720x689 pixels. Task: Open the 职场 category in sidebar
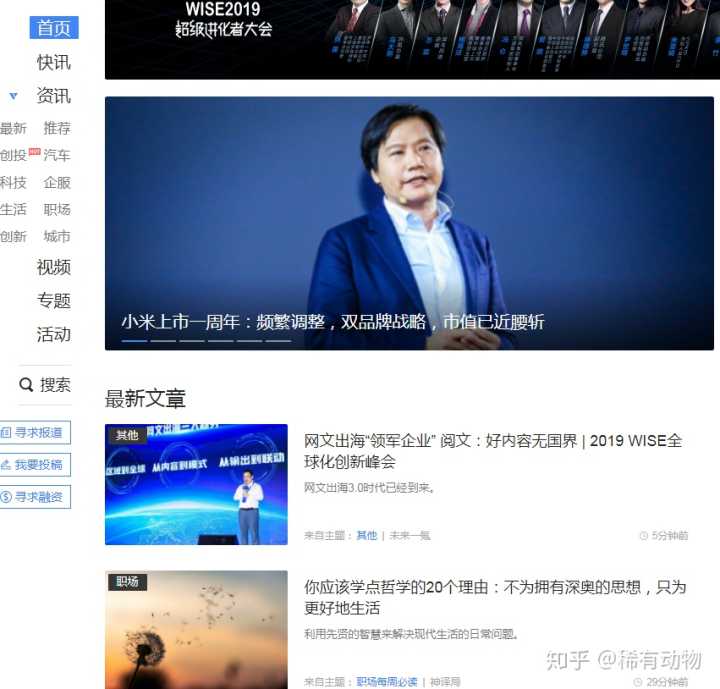click(x=57, y=209)
